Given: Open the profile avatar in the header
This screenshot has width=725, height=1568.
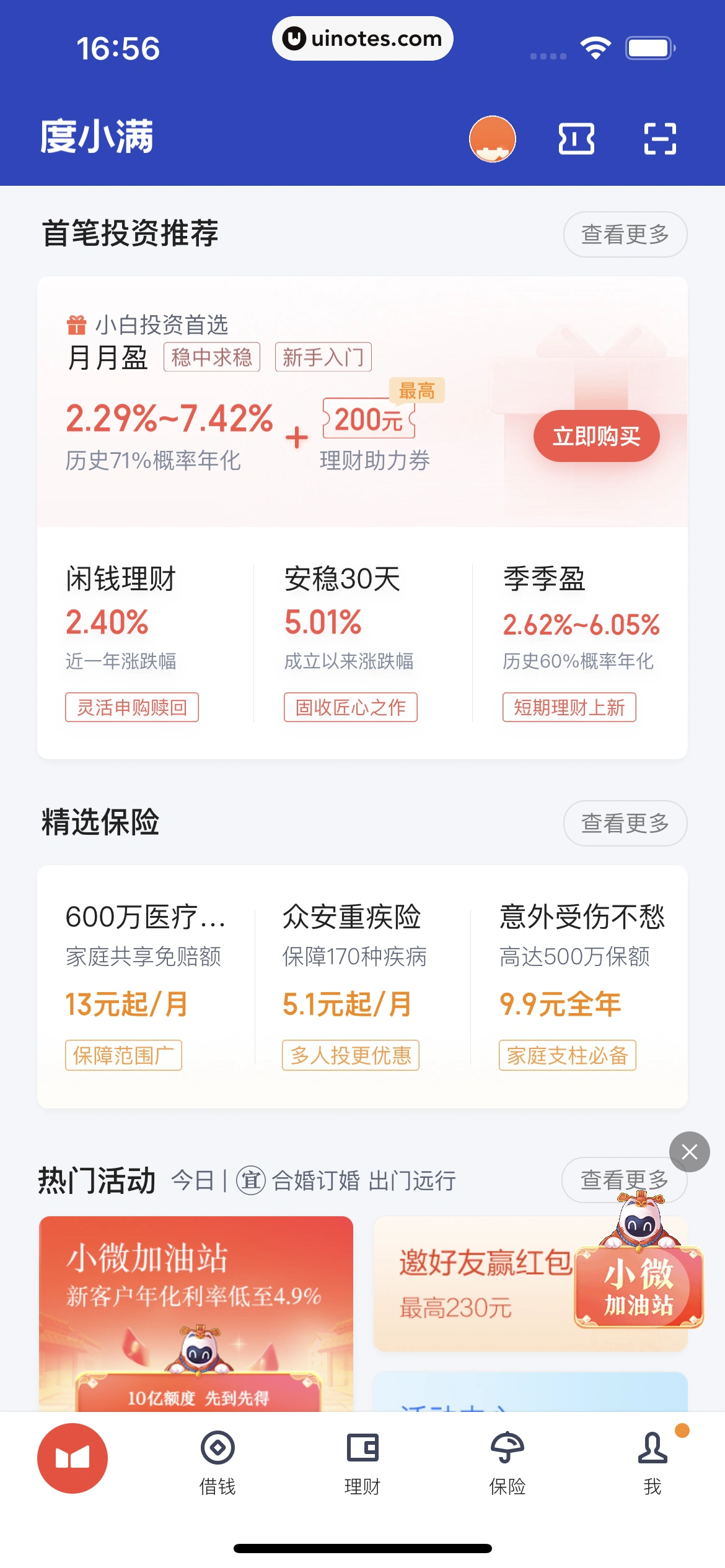Looking at the screenshot, I should tap(493, 139).
